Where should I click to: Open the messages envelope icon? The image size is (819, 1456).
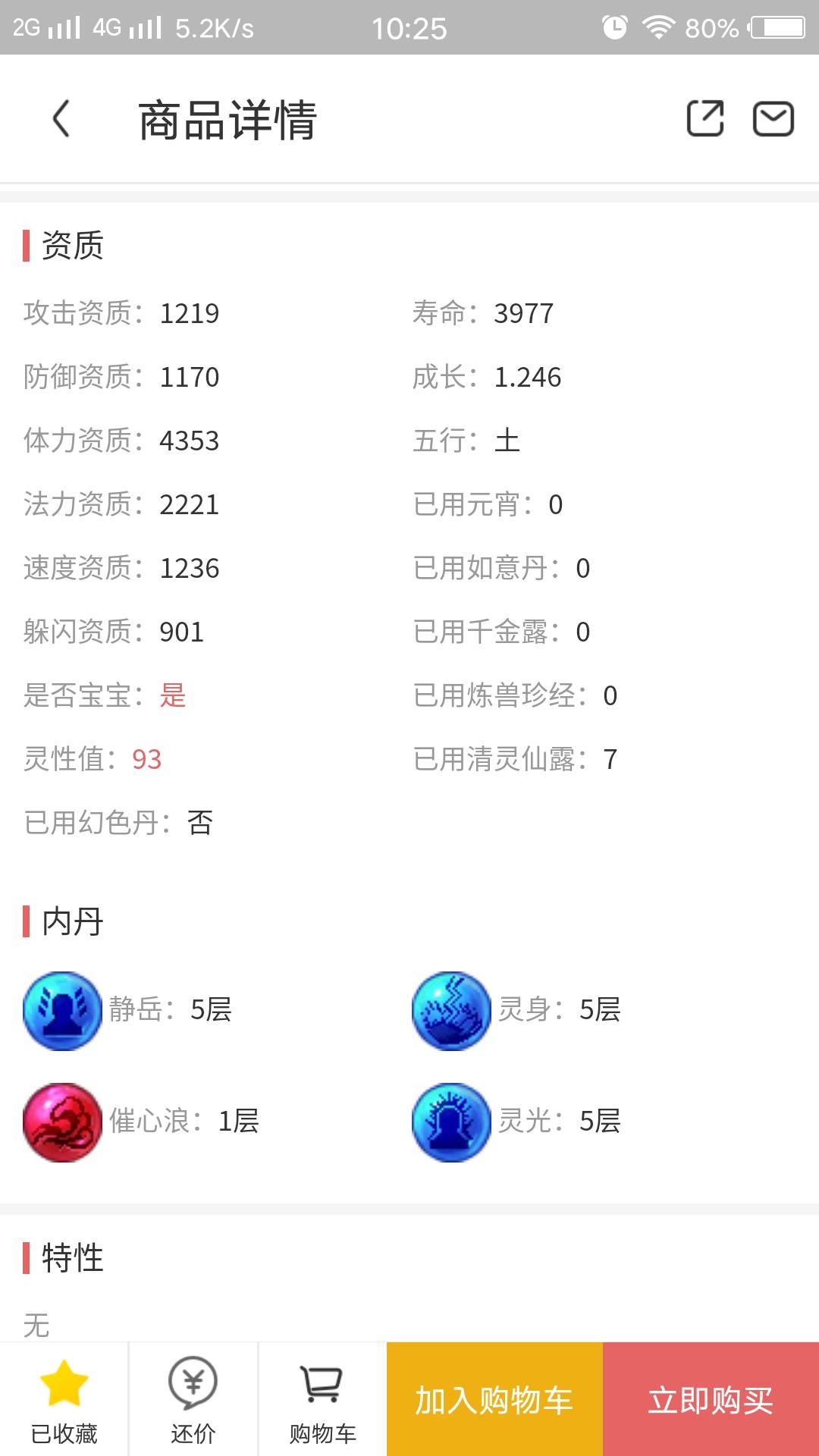point(773,119)
